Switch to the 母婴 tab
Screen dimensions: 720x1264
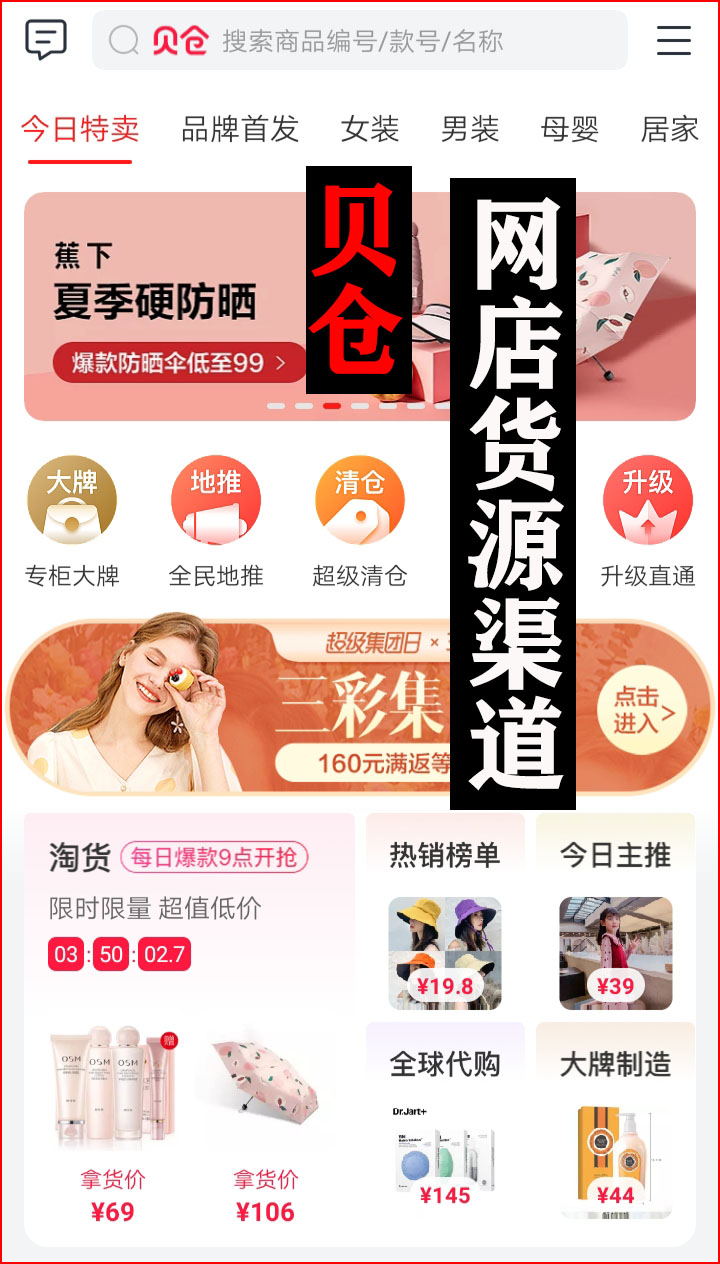[x=570, y=129]
